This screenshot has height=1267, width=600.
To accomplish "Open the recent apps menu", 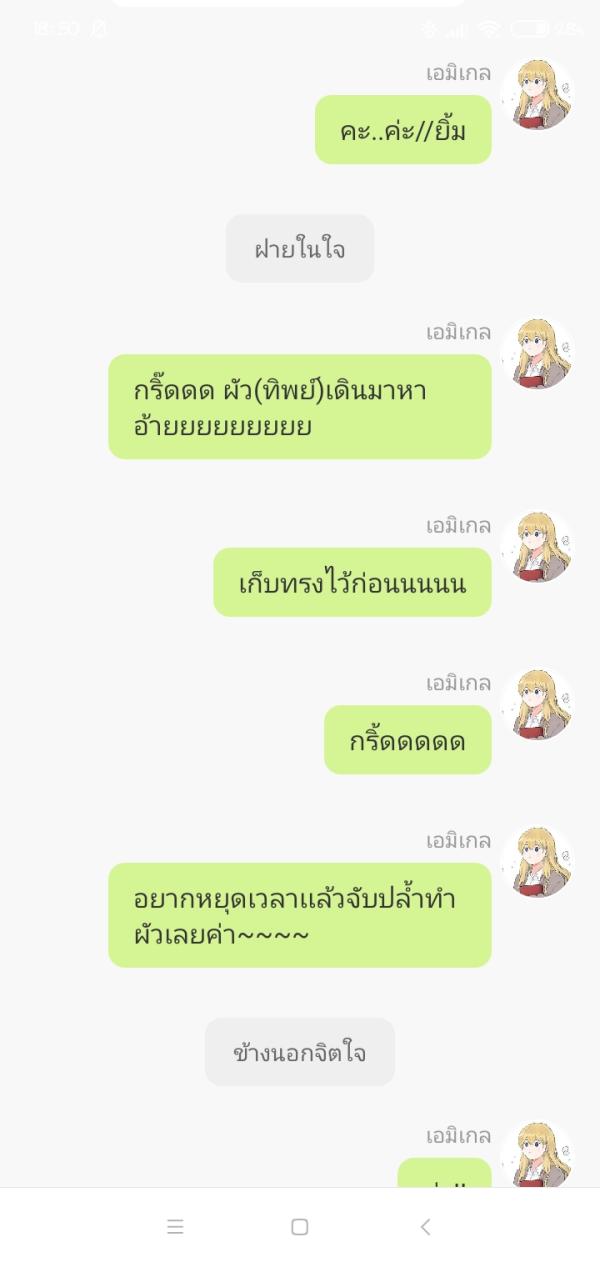I will 175,1226.
